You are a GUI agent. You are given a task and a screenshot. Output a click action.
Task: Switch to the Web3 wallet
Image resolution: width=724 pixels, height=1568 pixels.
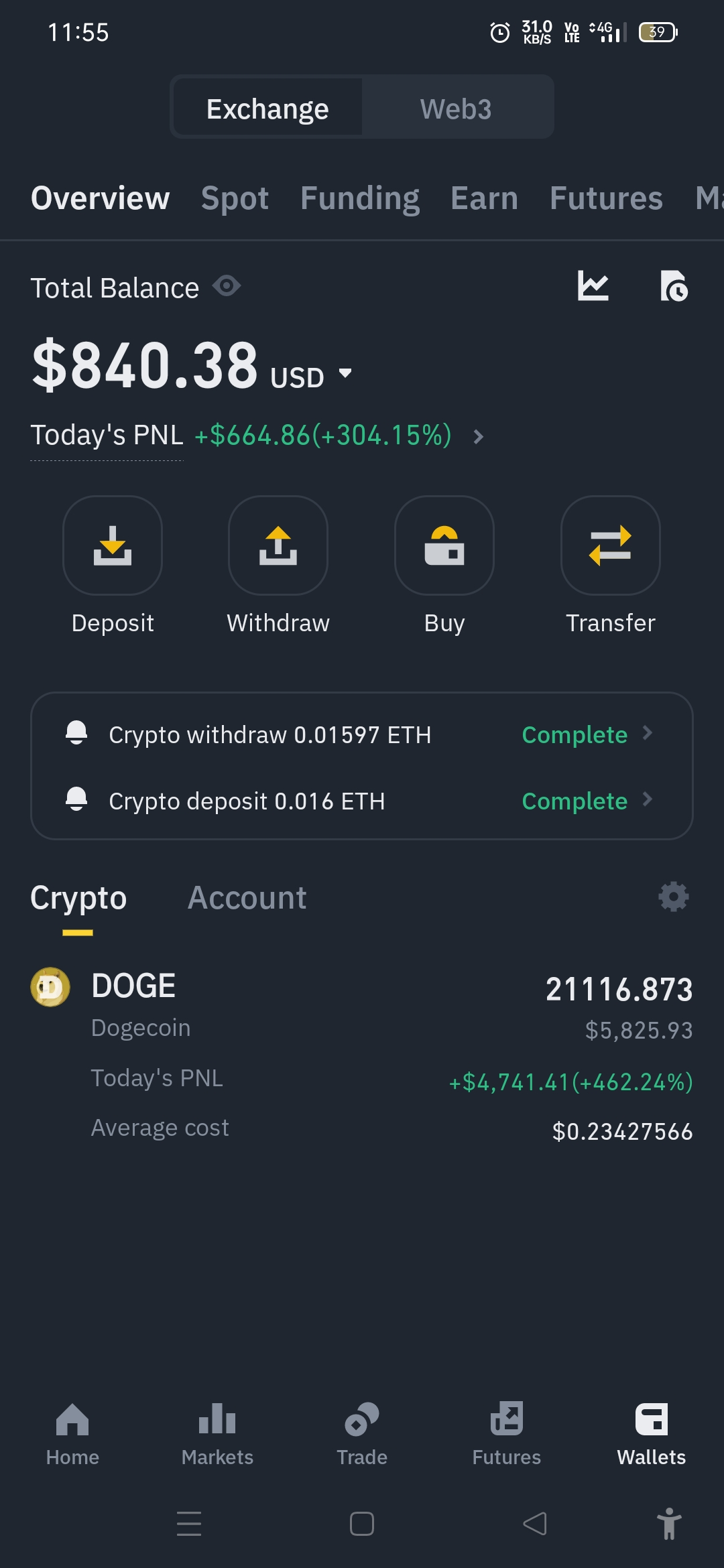point(456,109)
